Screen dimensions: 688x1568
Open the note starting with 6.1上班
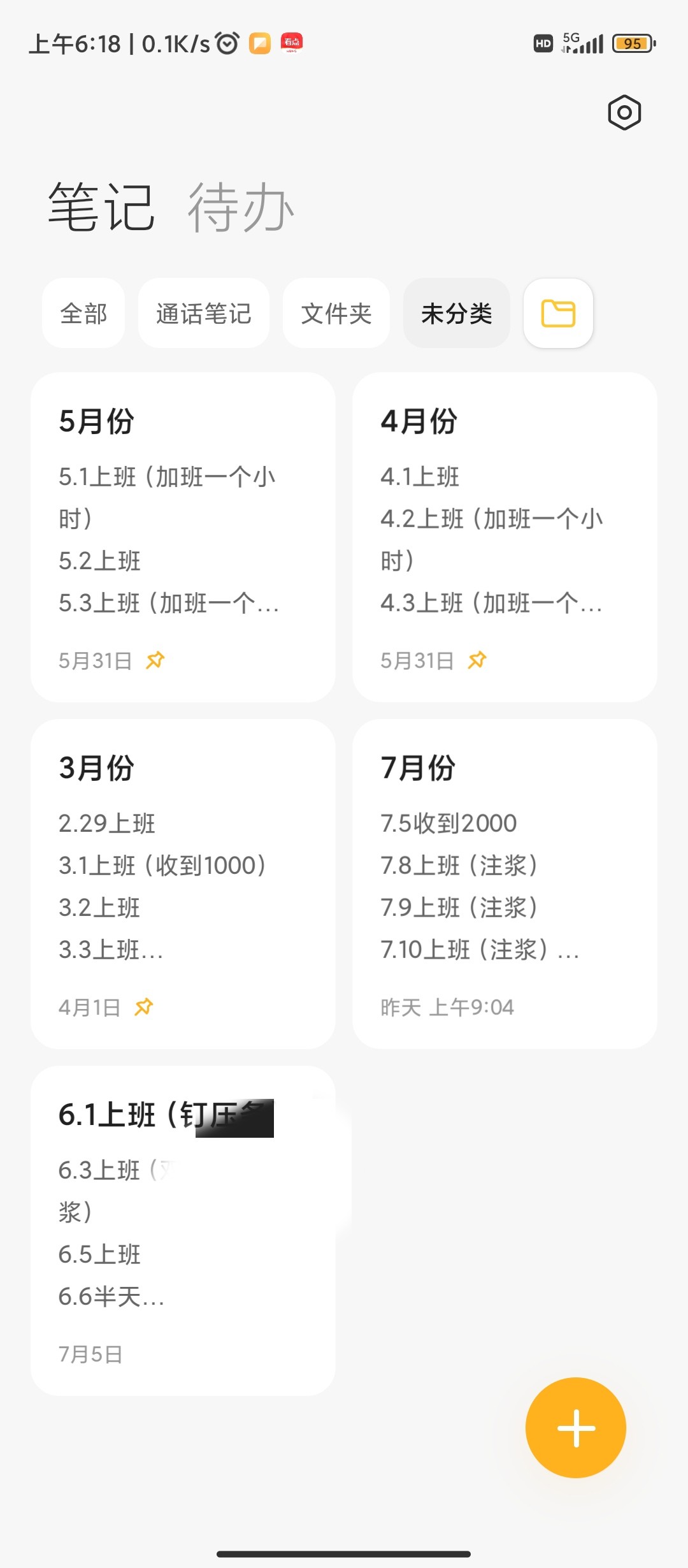tap(183, 1230)
